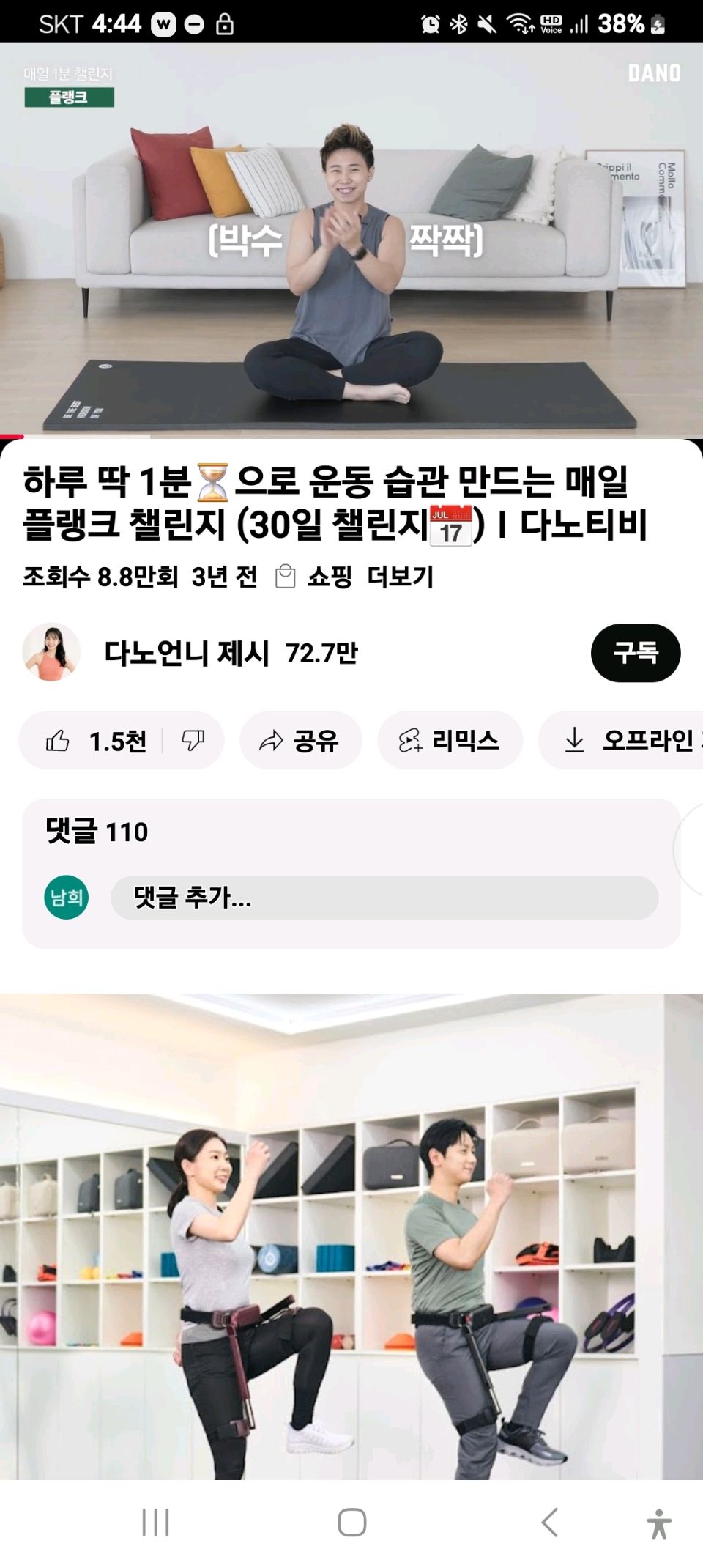Share the video via 공유

click(300, 741)
